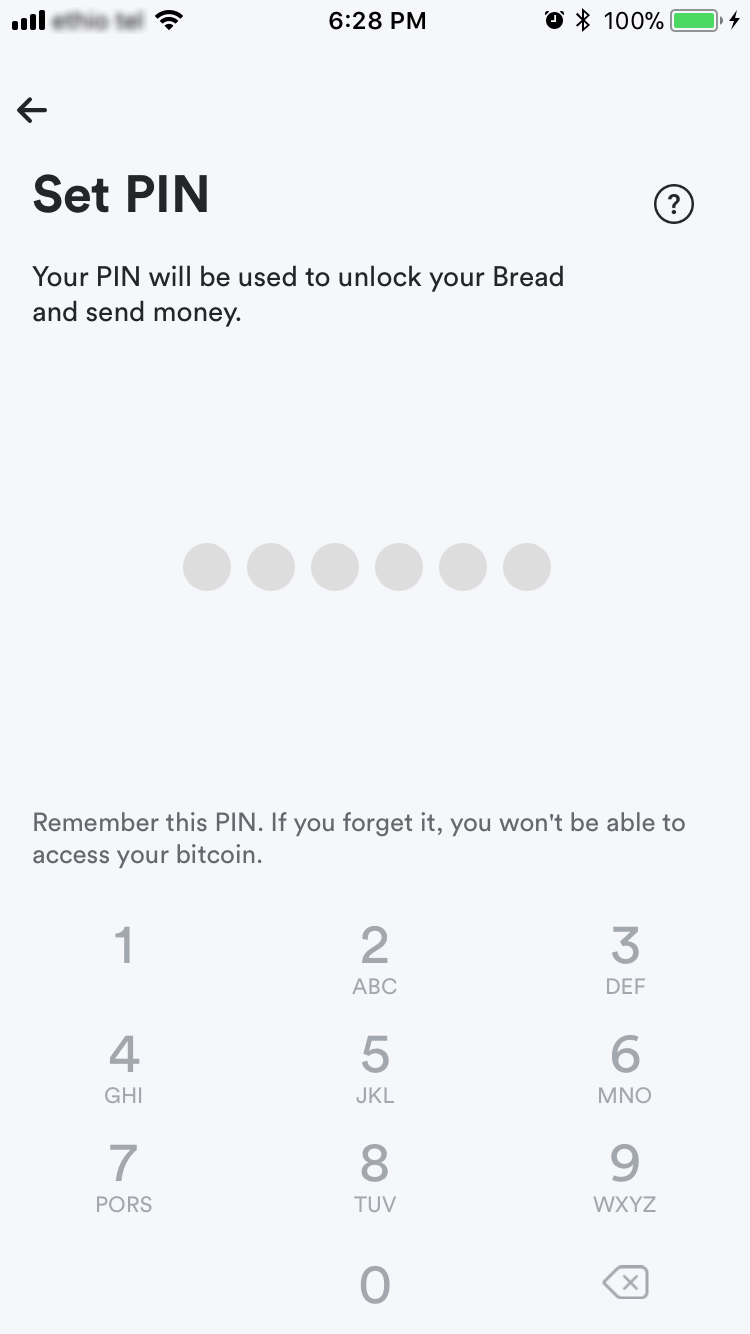This screenshot has height=1334, width=750.
Task: Tap the cellular signal bars icon
Action: point(27,18)
